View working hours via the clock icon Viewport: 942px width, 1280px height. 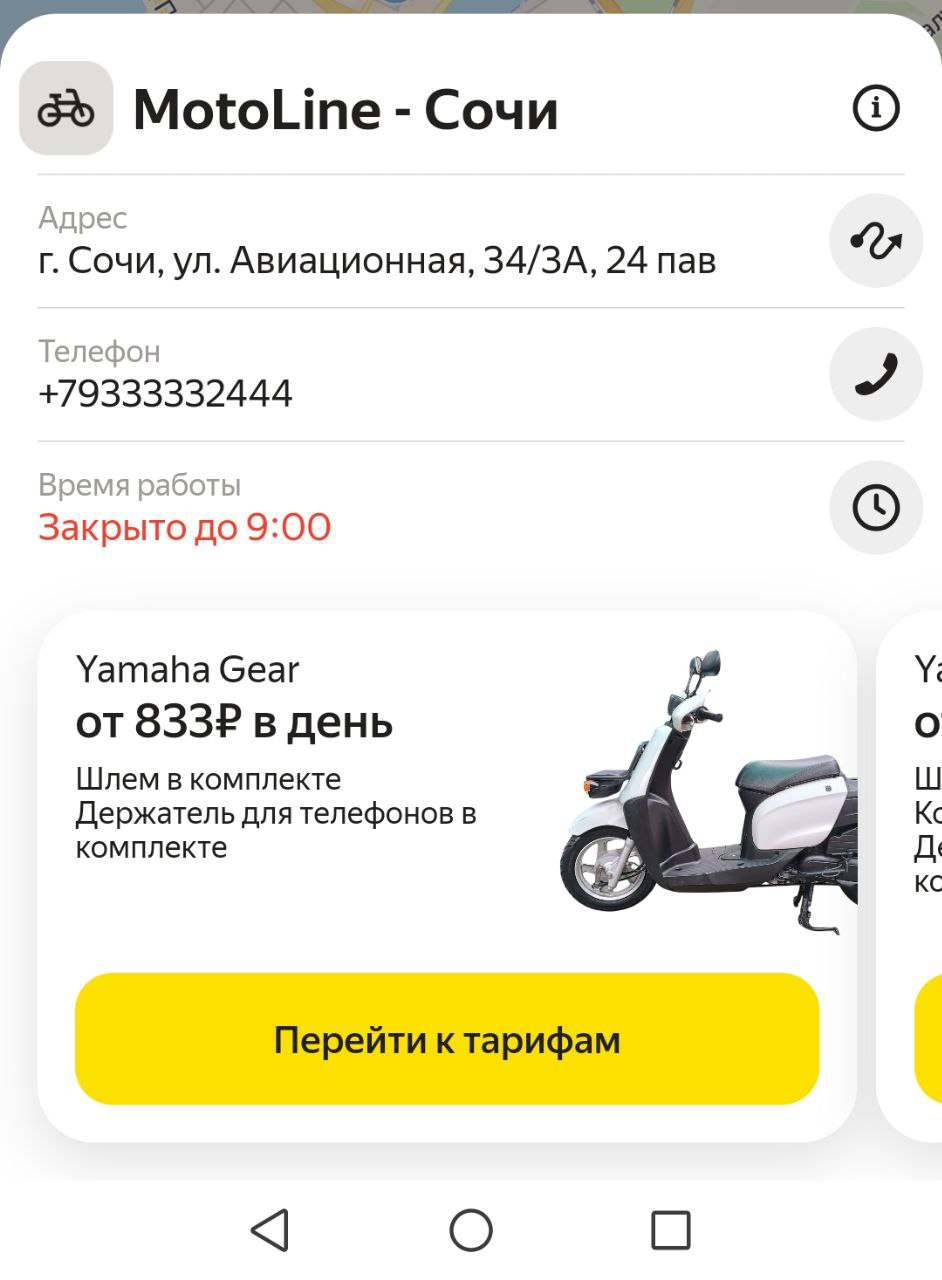[x=876, y=508]
